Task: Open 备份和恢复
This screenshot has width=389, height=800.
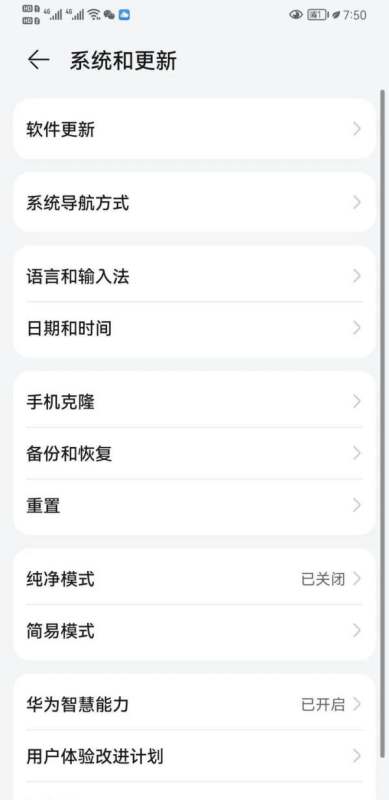Action: coord(194,454)
